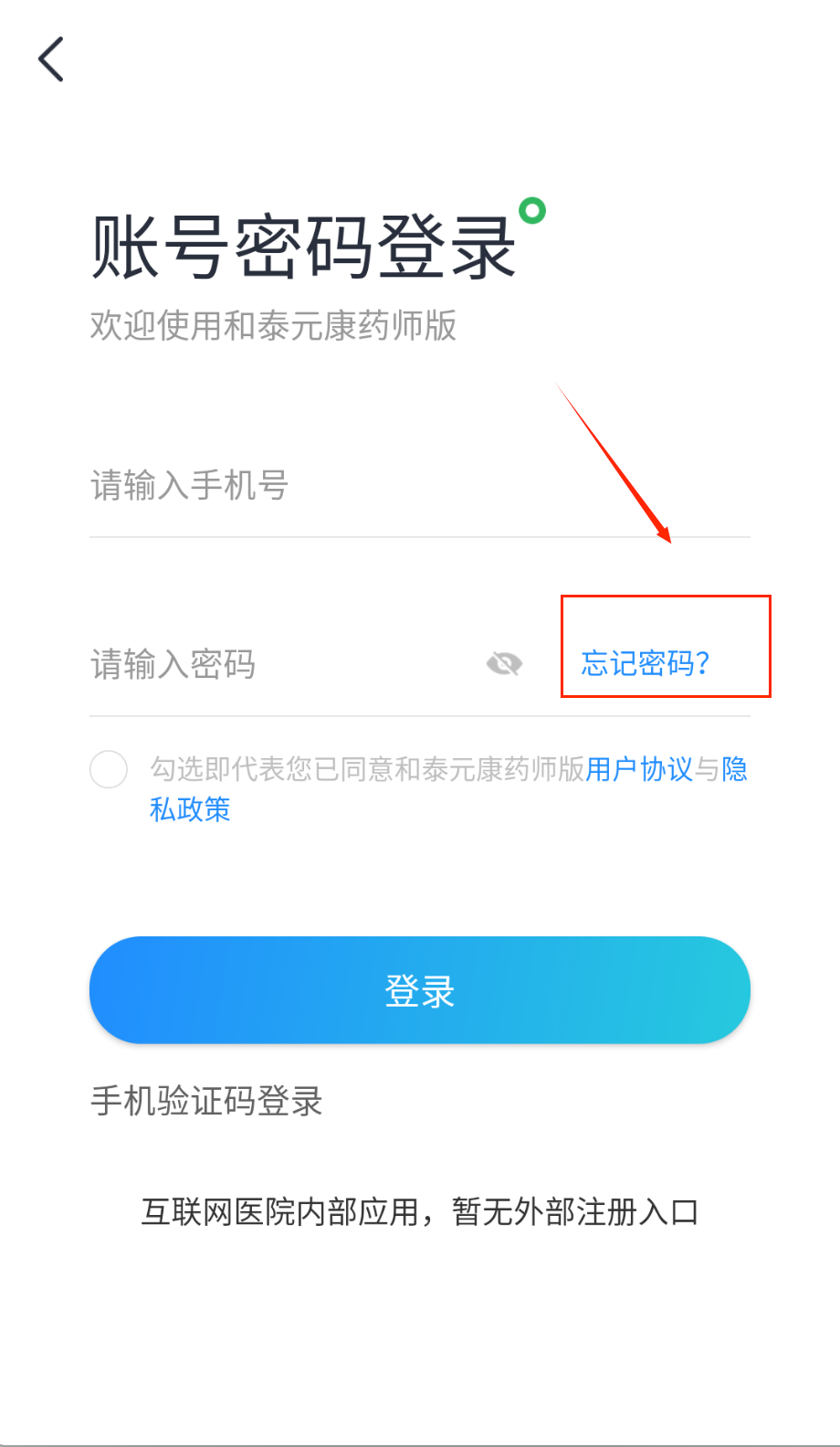
Task: Toggle password visibility eye icon
Action: tap(504, 664)
